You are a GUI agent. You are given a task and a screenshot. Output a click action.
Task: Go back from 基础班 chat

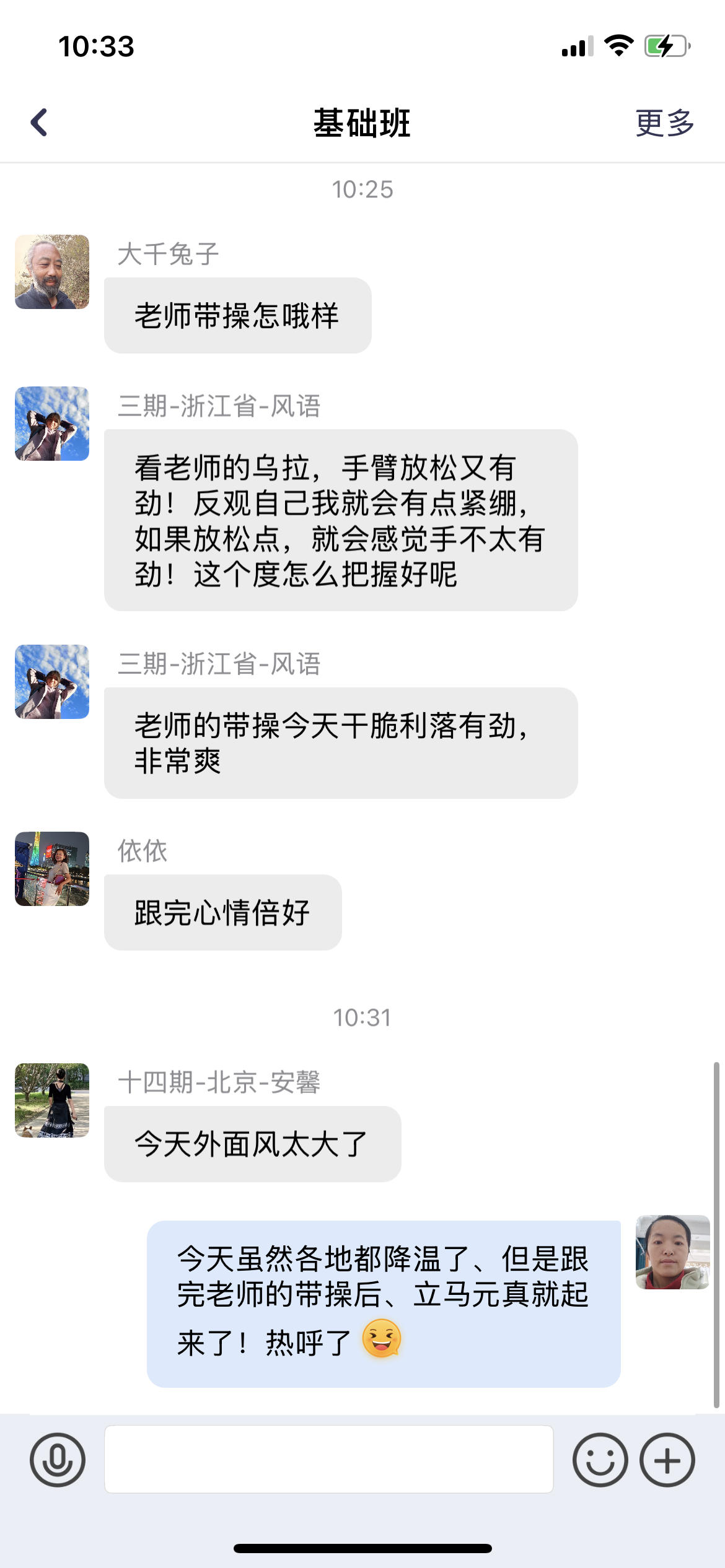click(x=39, y=122)
